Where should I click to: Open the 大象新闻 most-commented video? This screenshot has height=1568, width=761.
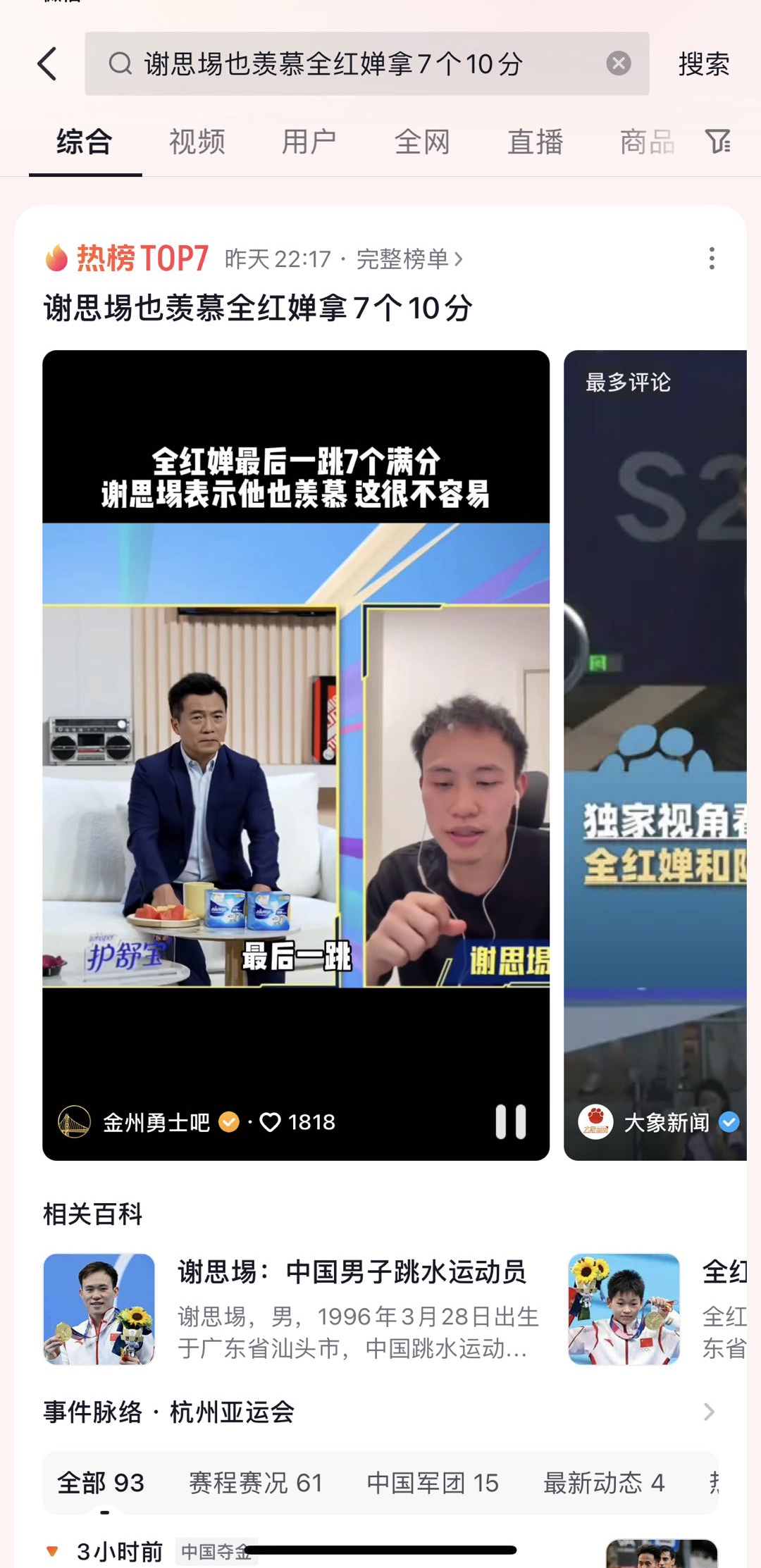655,754
